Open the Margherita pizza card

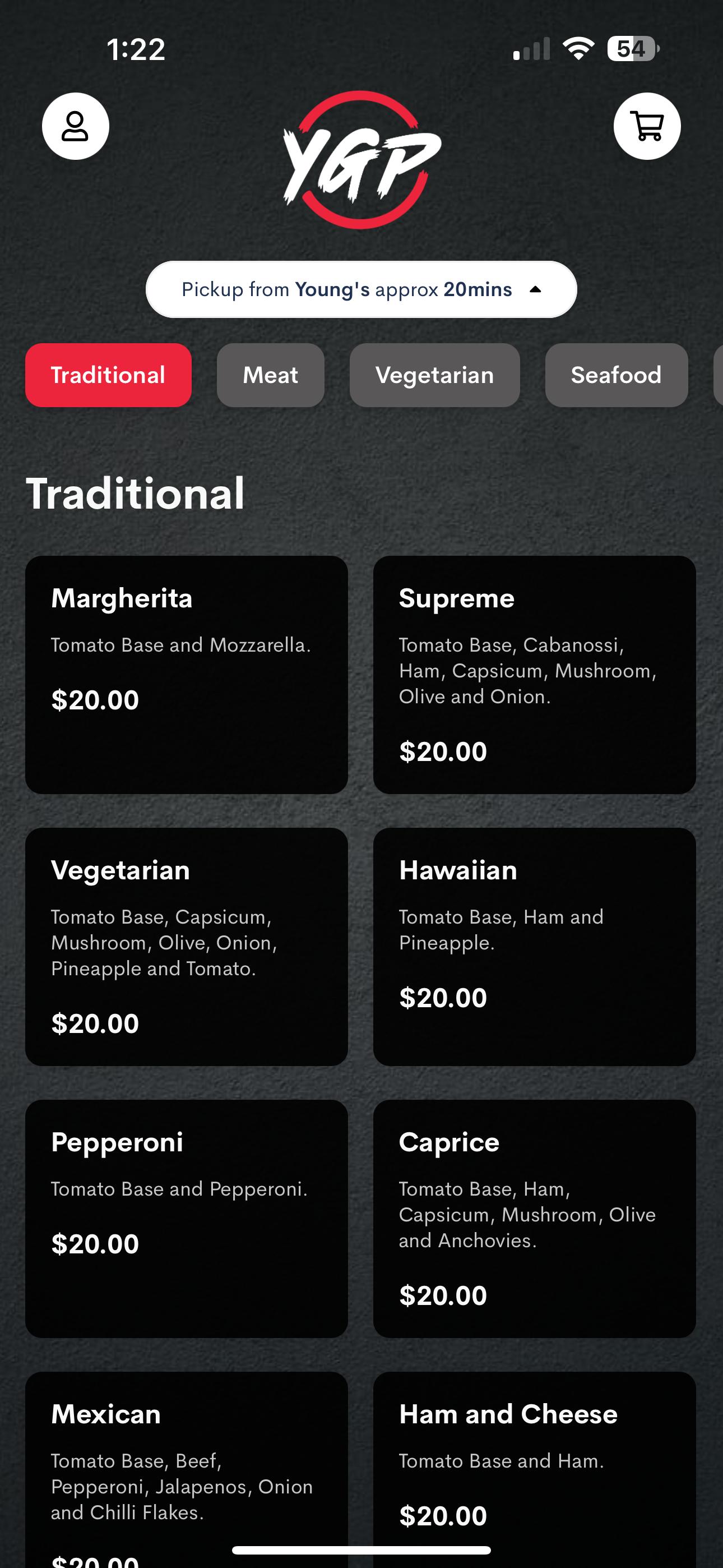186,675
